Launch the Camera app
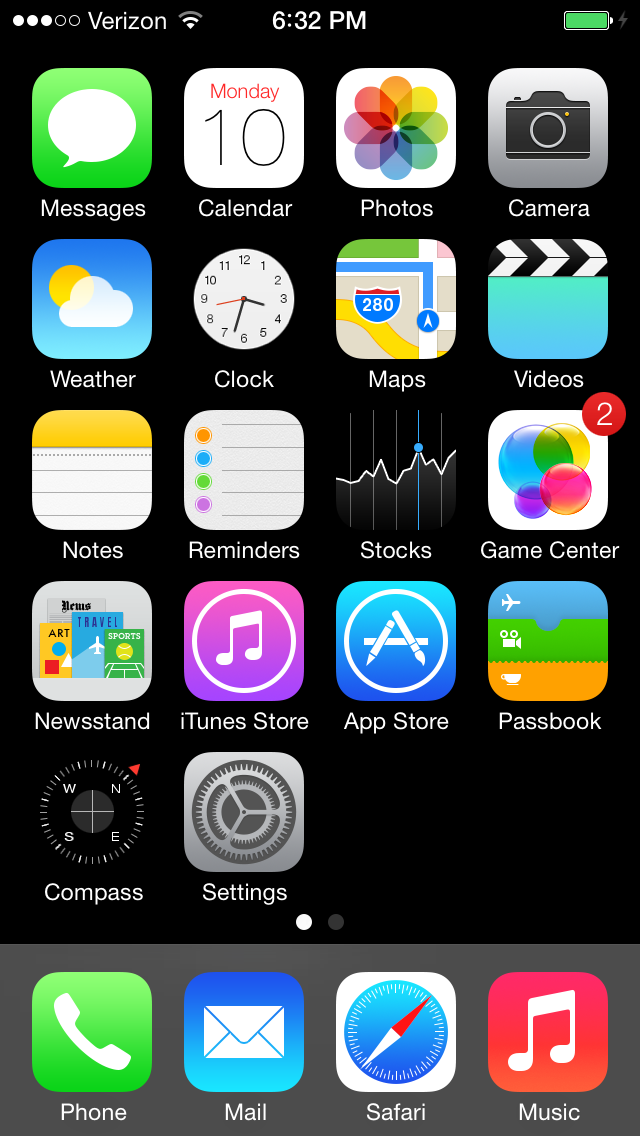The image size is (640, 1136). pos(548,128)
